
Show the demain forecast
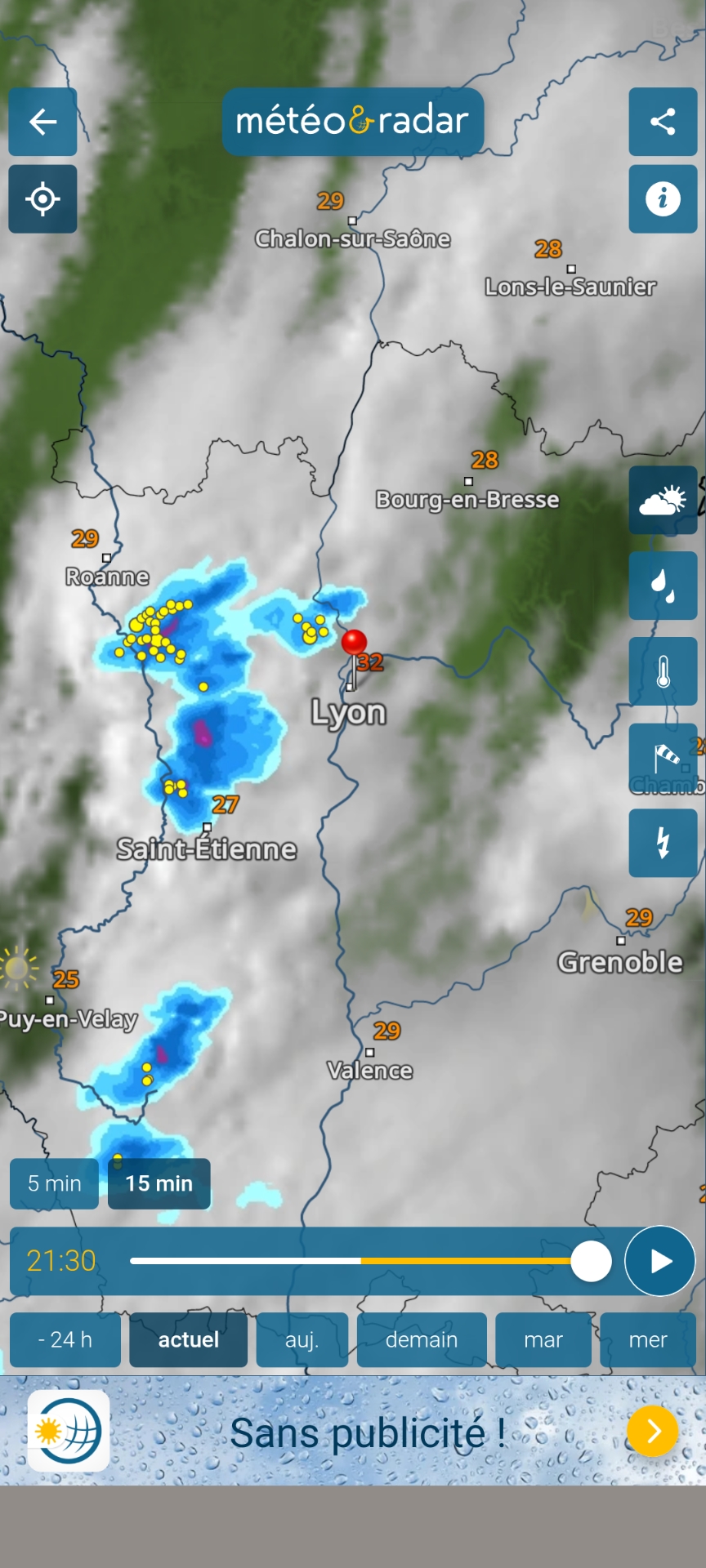[x=422, y=1339]
